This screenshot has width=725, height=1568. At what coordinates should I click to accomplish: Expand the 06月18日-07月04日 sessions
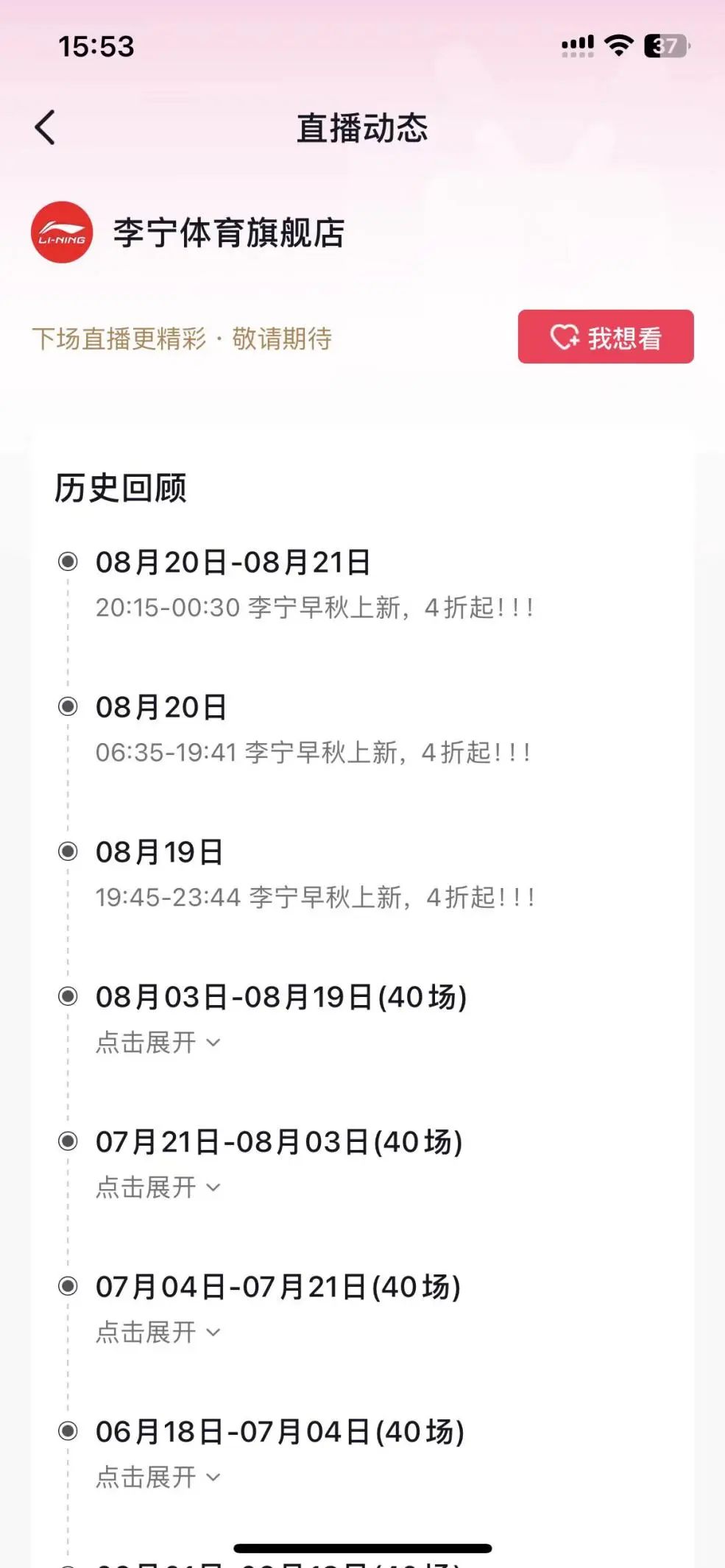coord(158,1477)
